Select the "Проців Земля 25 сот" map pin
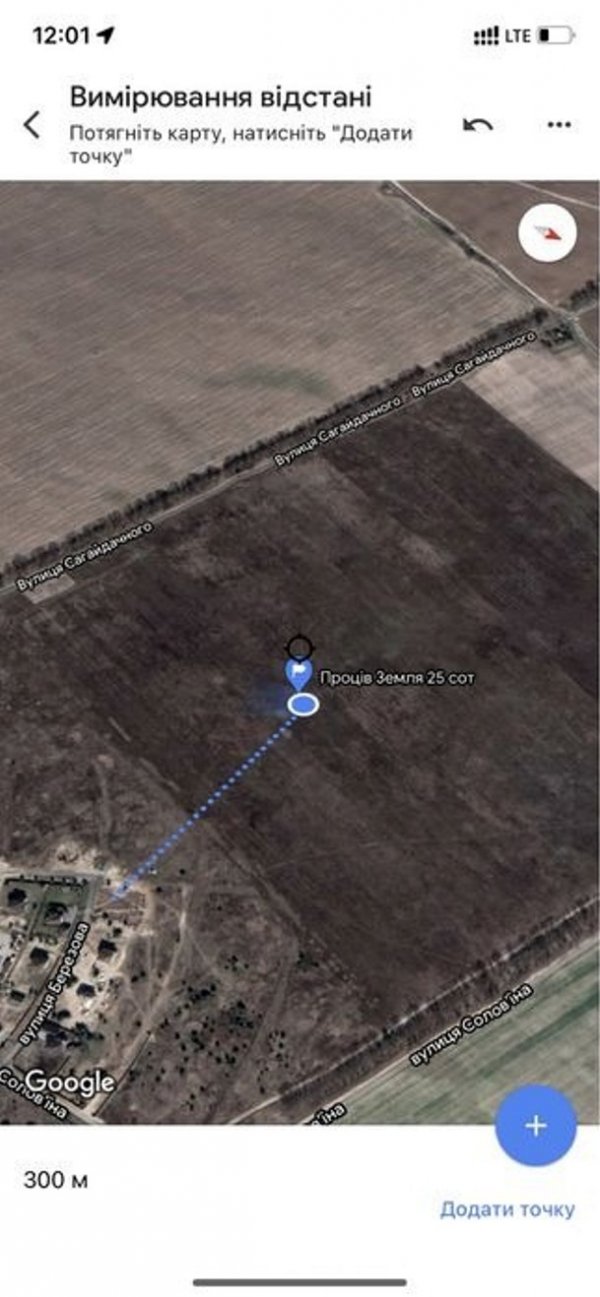This screenshot has width=600, height=1297. click(299, 674)
